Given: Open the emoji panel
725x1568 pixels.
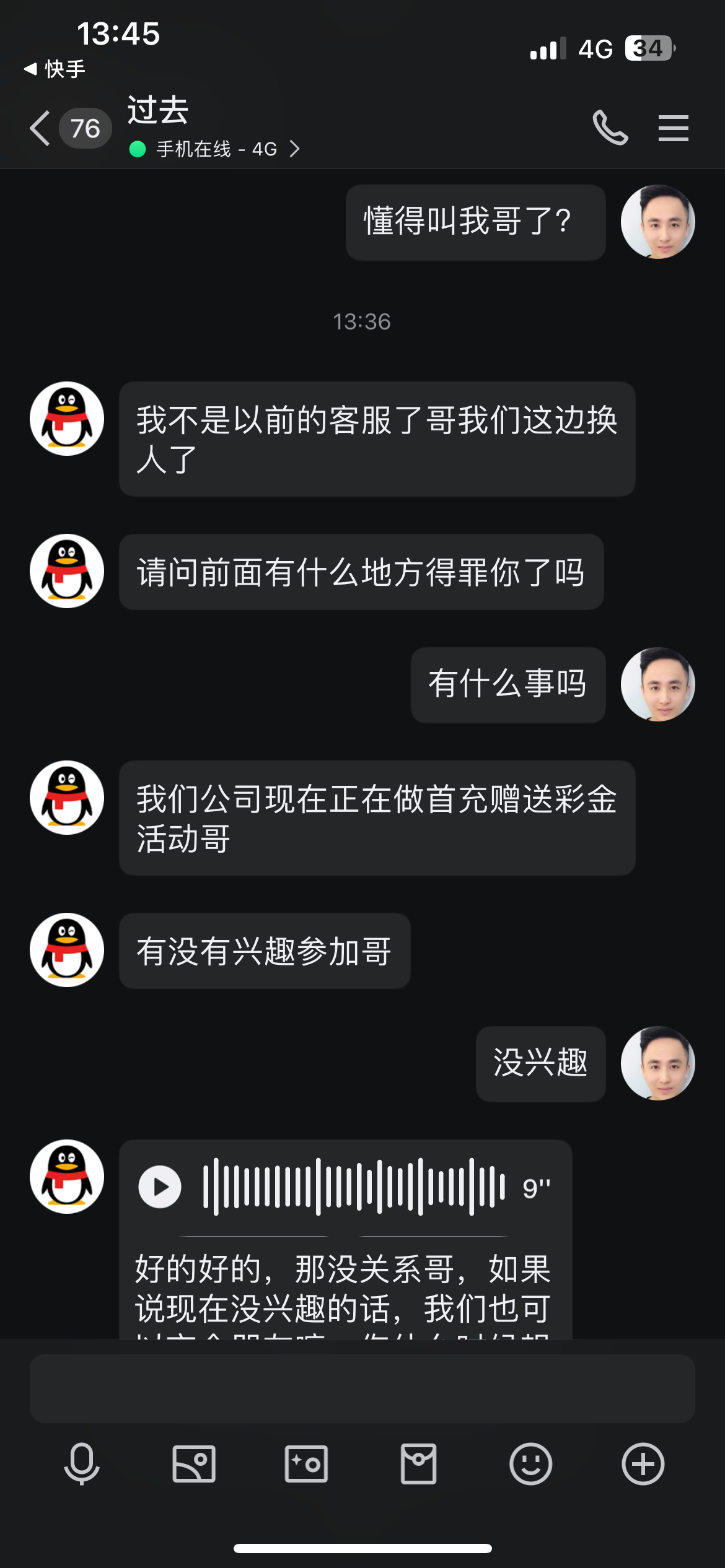Looking at the screenshot, I should pos(530,1464).
